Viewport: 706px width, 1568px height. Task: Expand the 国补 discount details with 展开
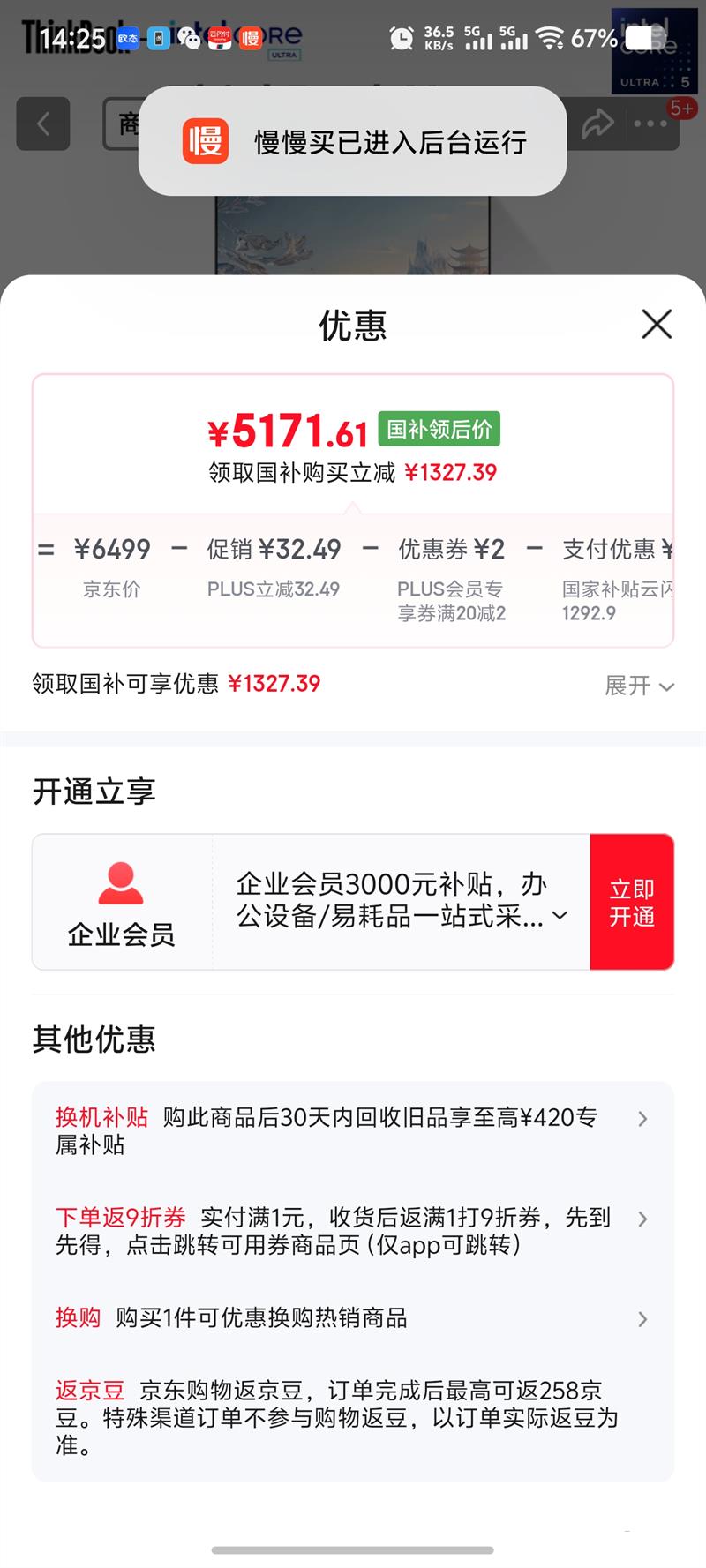click(639, 686)
